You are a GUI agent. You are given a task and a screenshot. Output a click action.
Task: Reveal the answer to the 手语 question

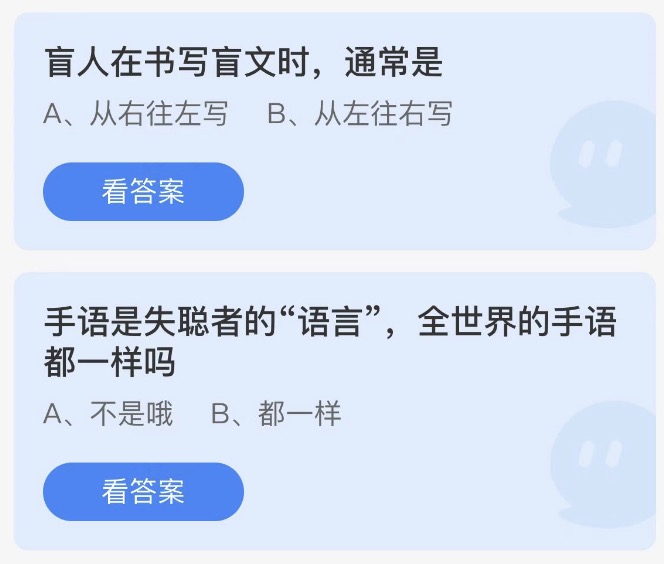click(143, 491)
